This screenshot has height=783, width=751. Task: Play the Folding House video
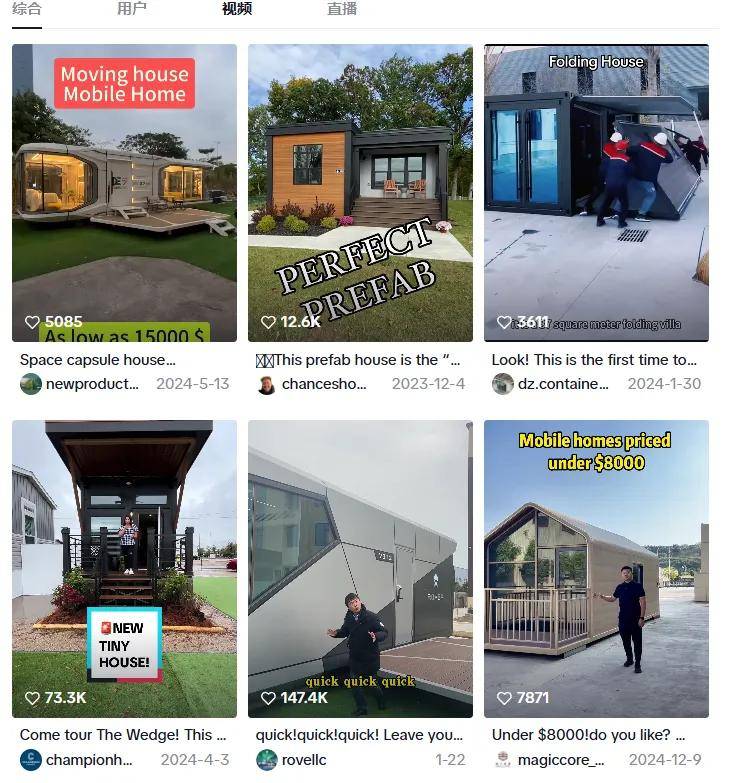(596, 193)
